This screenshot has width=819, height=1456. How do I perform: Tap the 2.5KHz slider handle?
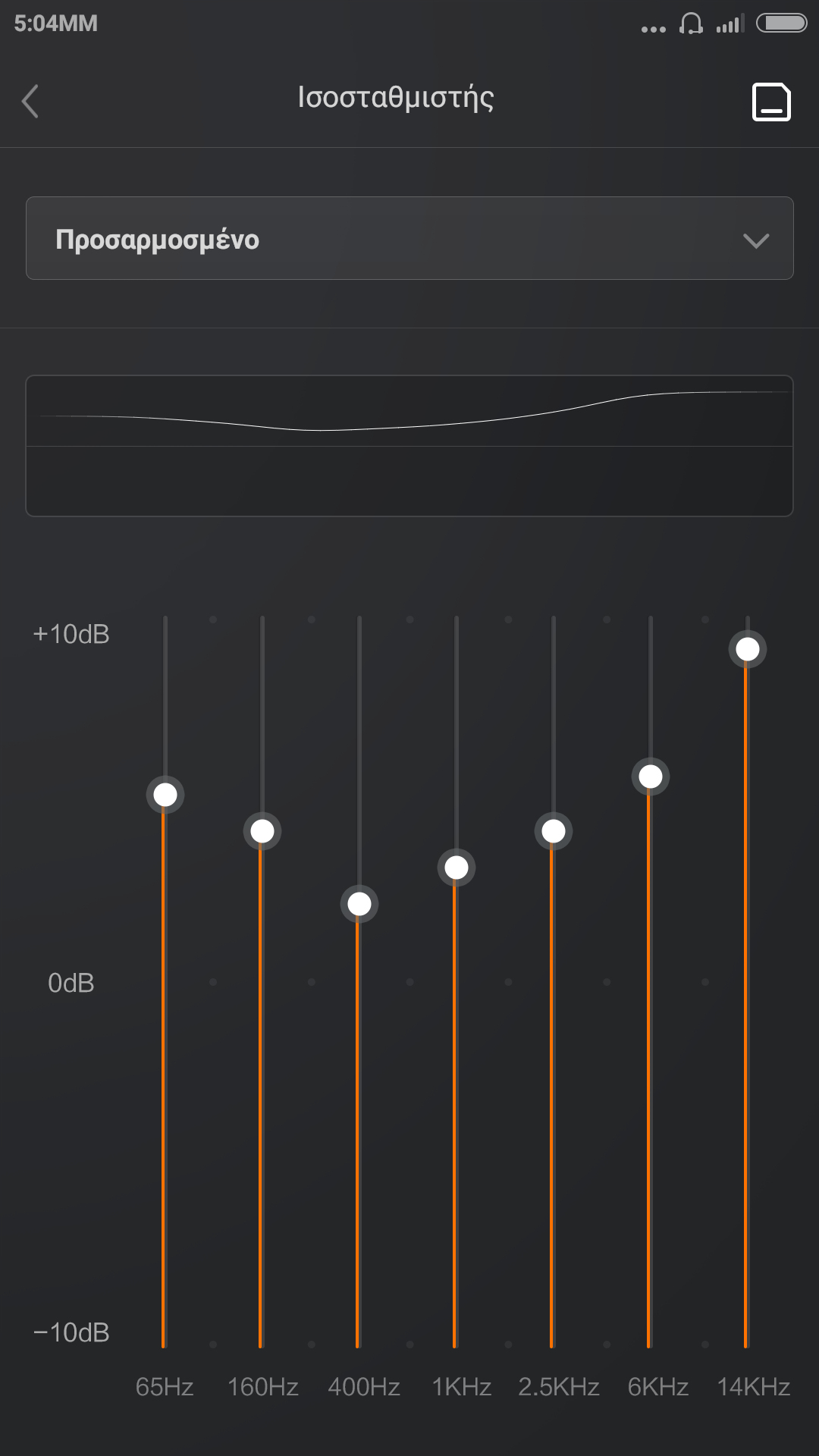coord(554,831)
